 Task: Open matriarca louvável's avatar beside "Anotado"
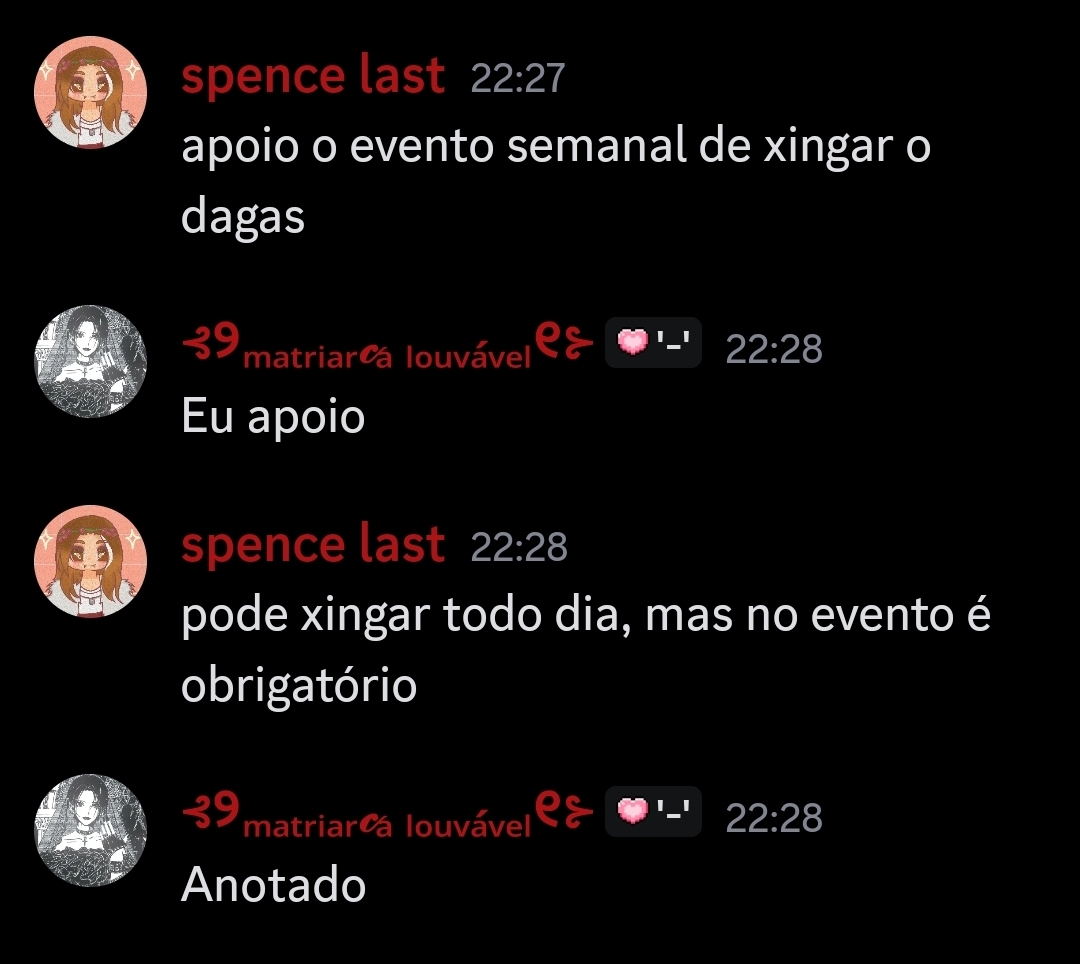point(91,831)
